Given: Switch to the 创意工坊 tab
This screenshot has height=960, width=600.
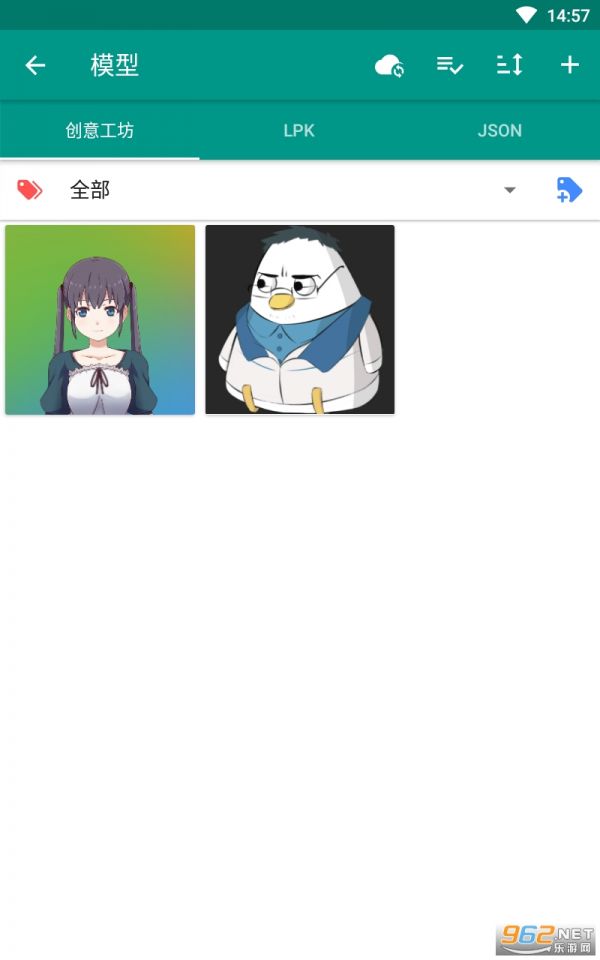Looking at the screenshot, I should coord(100,131).
